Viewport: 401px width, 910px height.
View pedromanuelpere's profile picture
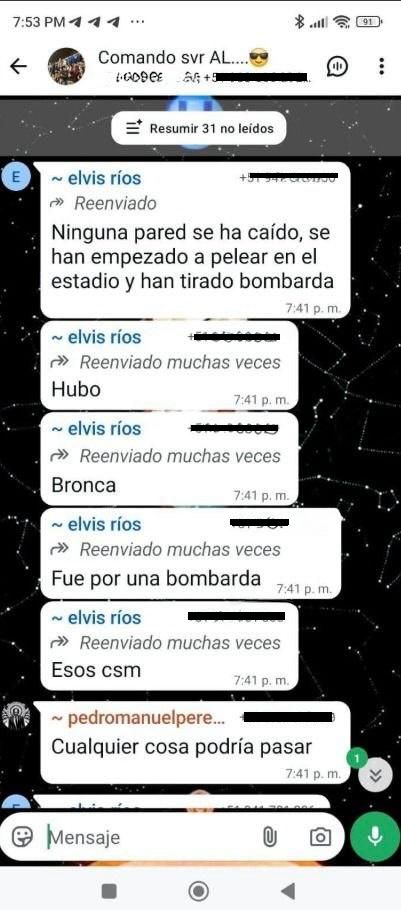14,716
